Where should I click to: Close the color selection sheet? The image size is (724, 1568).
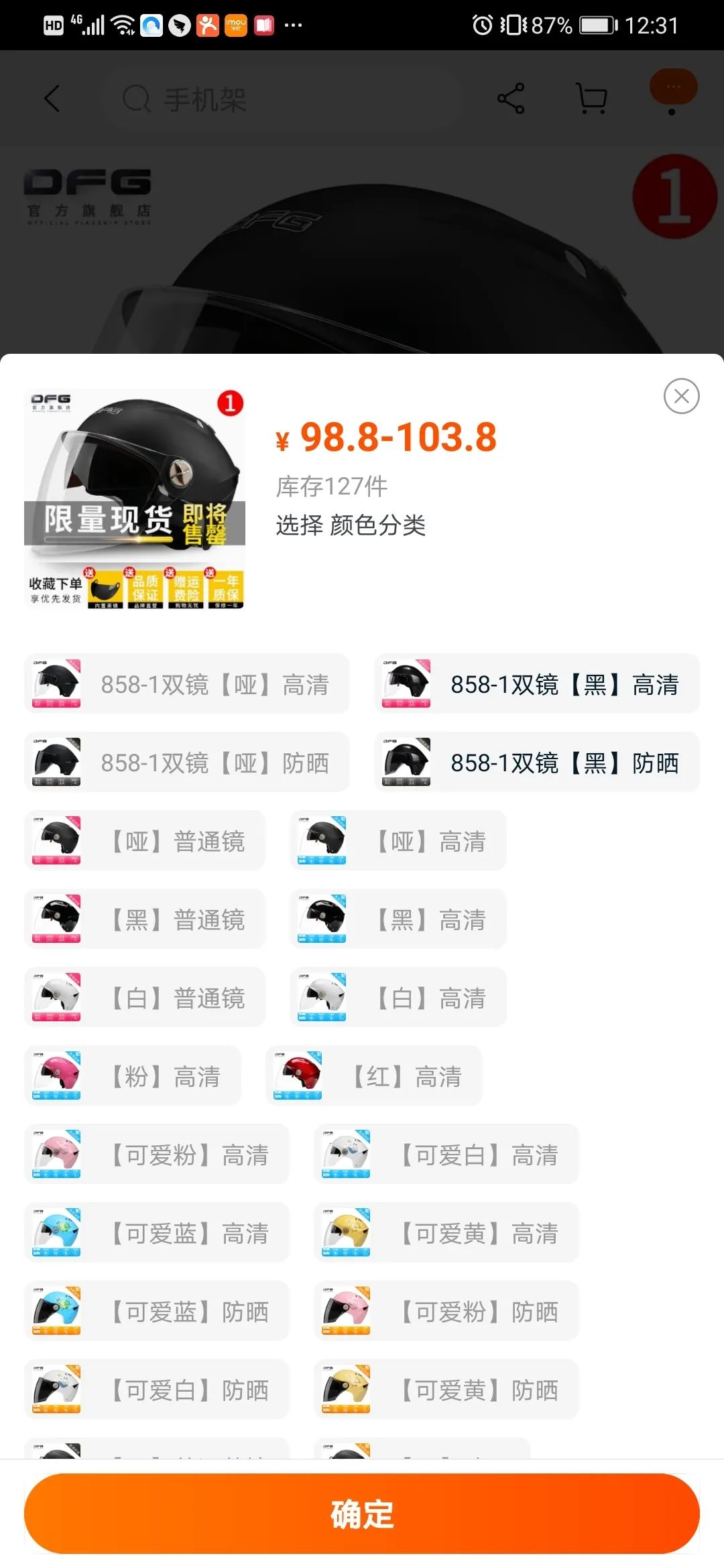(x=681, y=396)
